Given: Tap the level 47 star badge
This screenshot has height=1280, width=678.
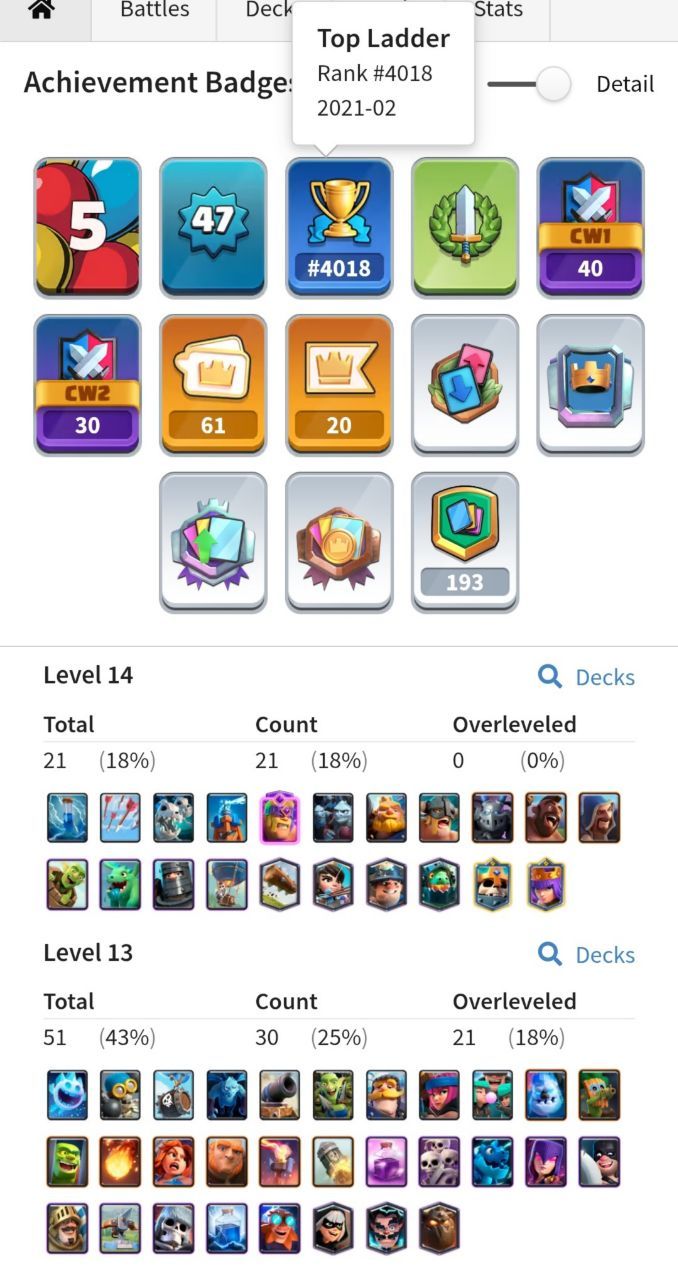Looking at the screenshot, I should (x=213, y=227).
